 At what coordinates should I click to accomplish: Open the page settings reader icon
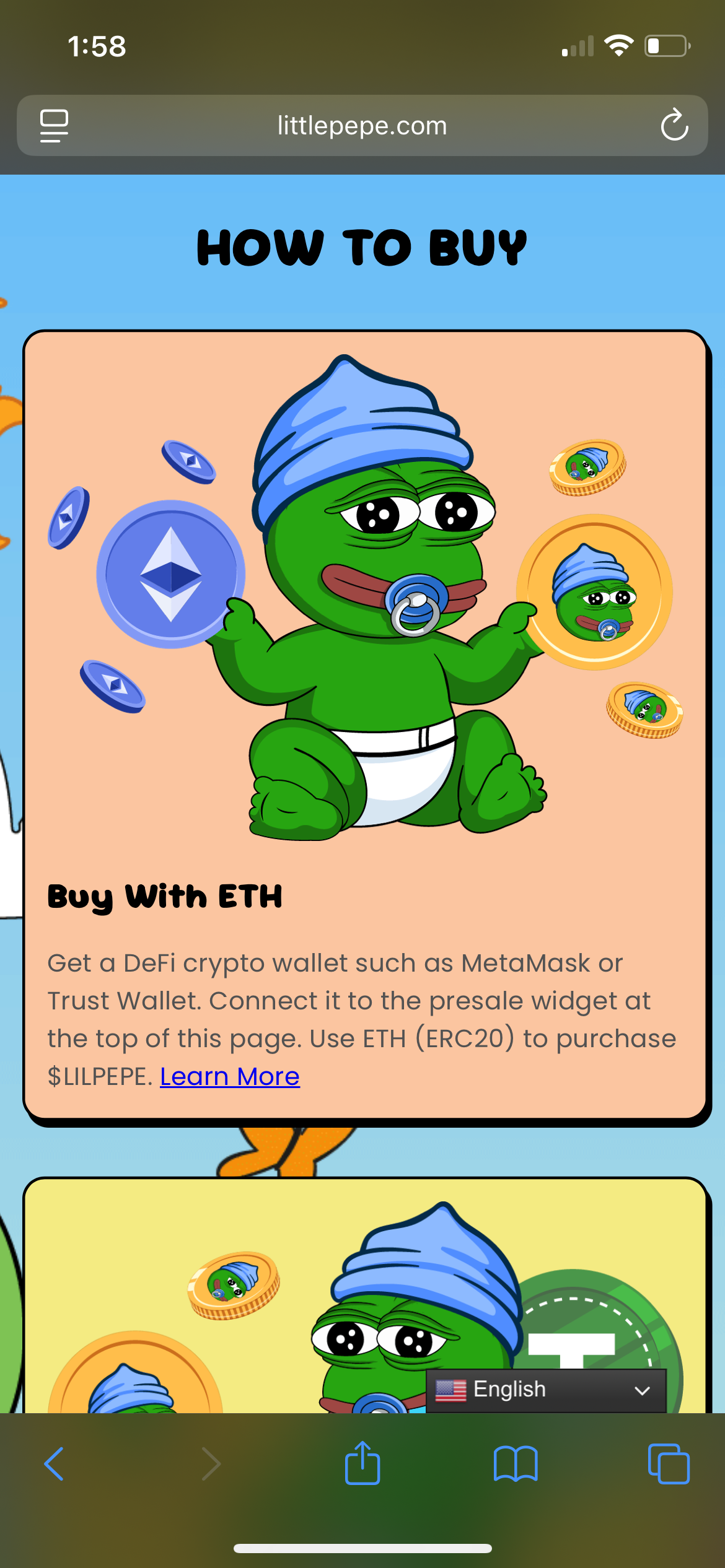[x=55, y=126]
